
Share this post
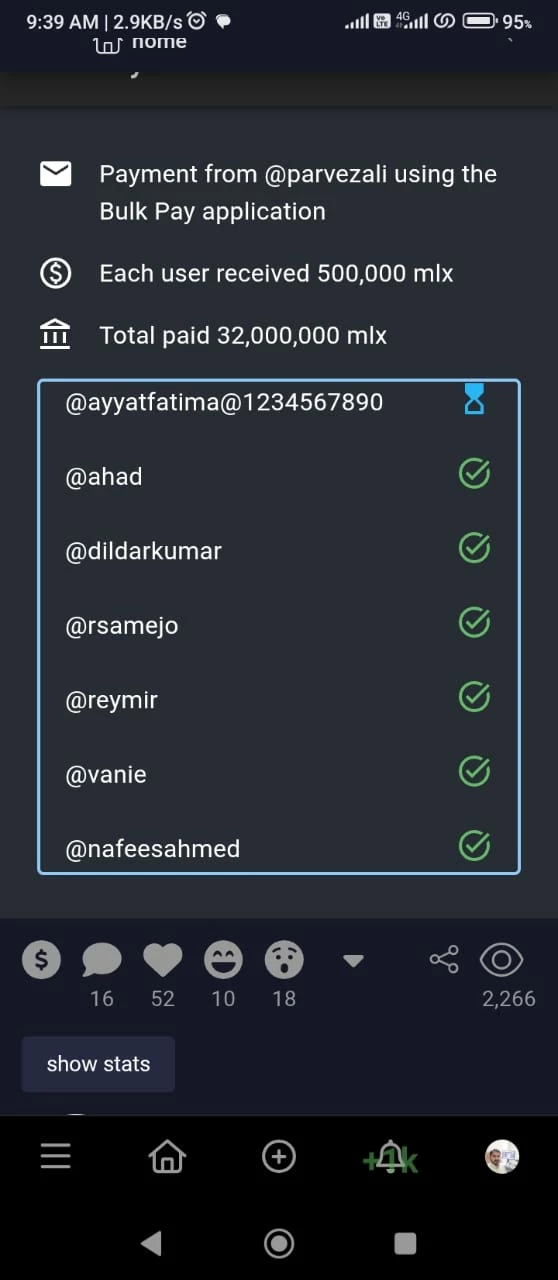[444, 960]
